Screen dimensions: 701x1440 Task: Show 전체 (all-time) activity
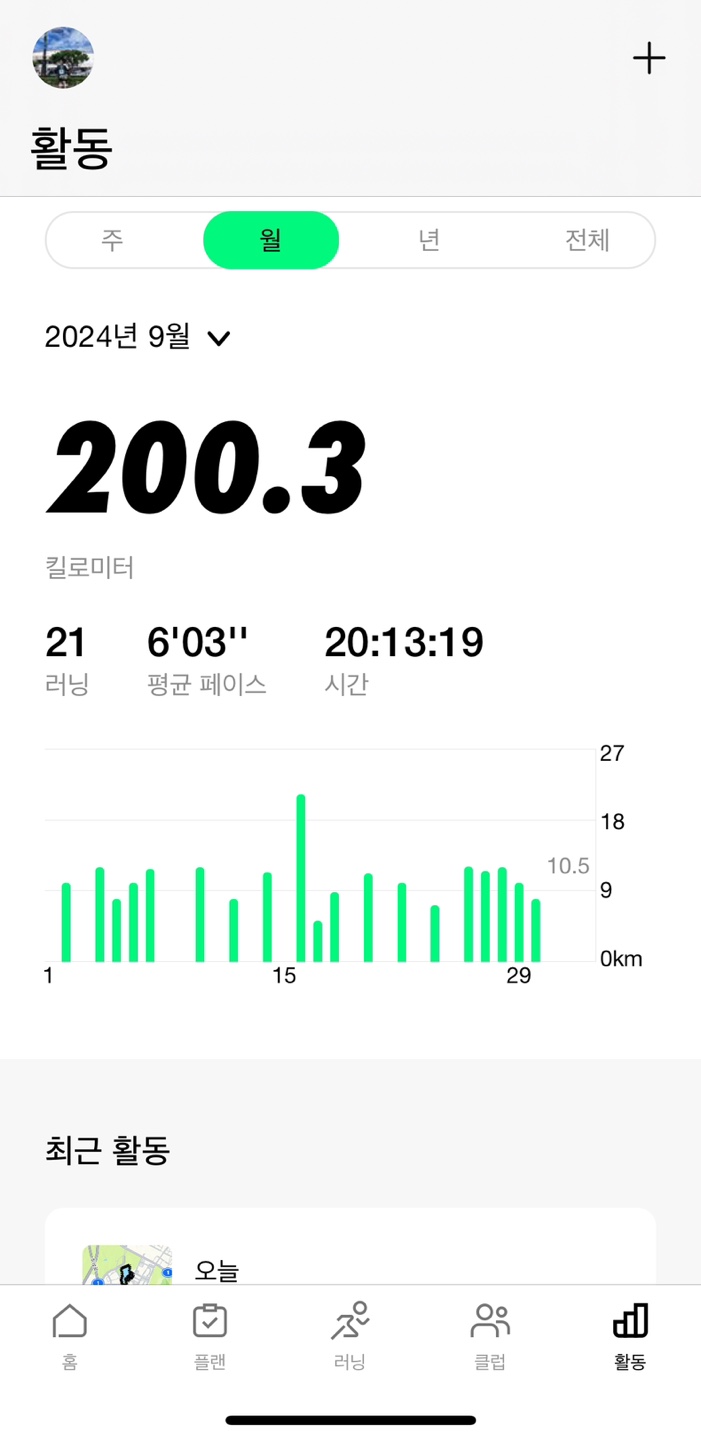(587, 240)
